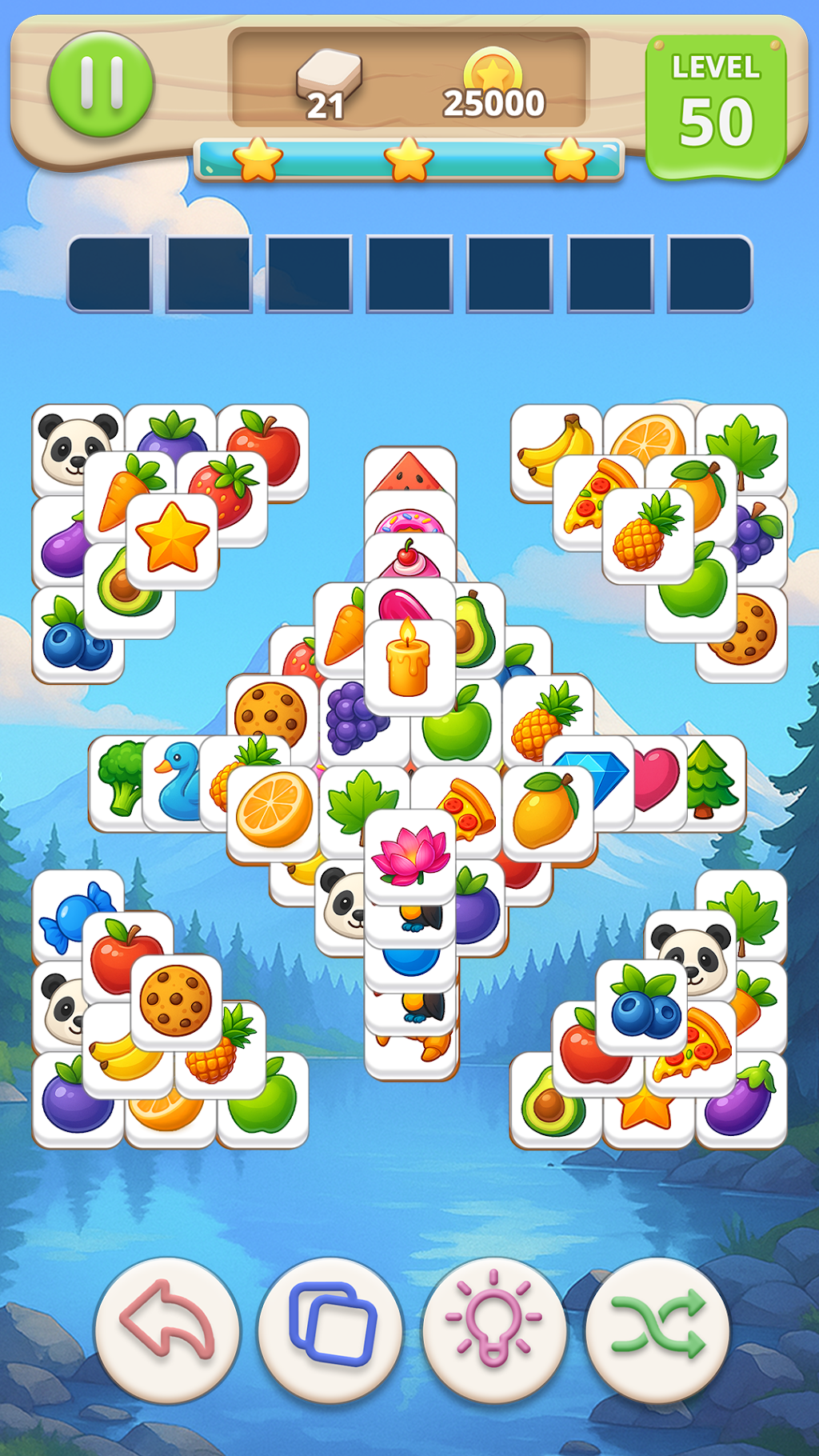This screenshot has width=819, height=1456.
Task: Shuffle the tiles
Action: pos(657,1329)
